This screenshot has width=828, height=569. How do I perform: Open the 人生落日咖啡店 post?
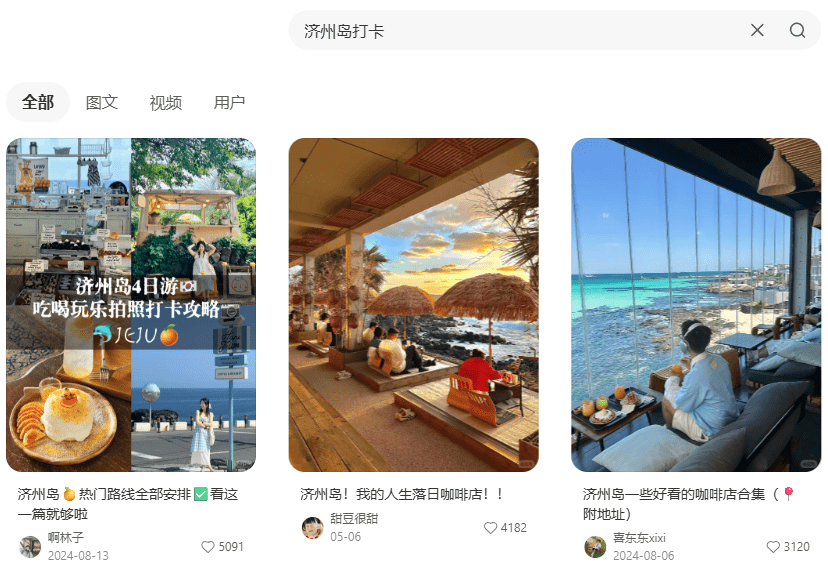(x=413, y=305)
